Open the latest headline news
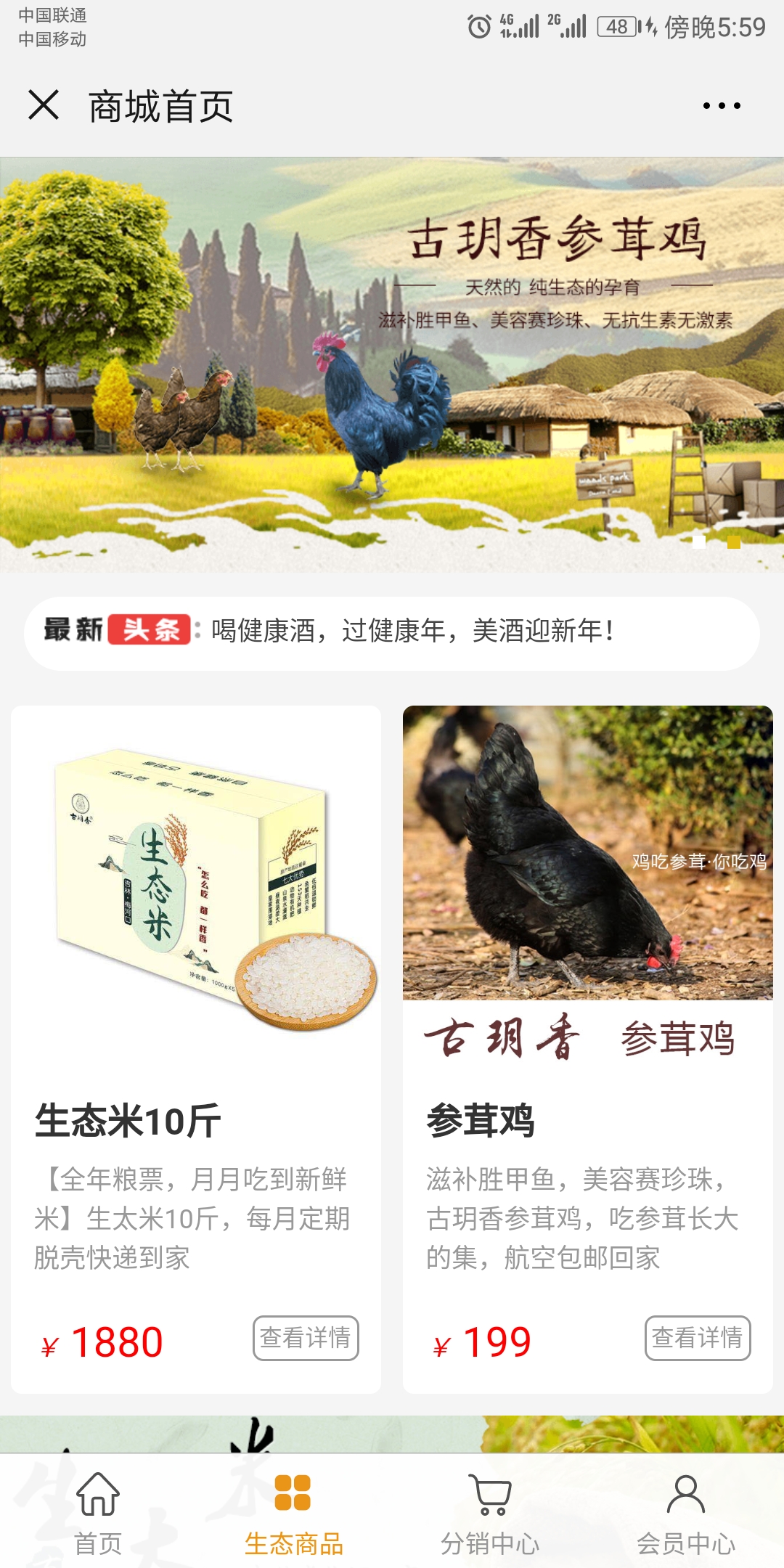Viewport: 784px width, 1568px height. click(412, 631)
